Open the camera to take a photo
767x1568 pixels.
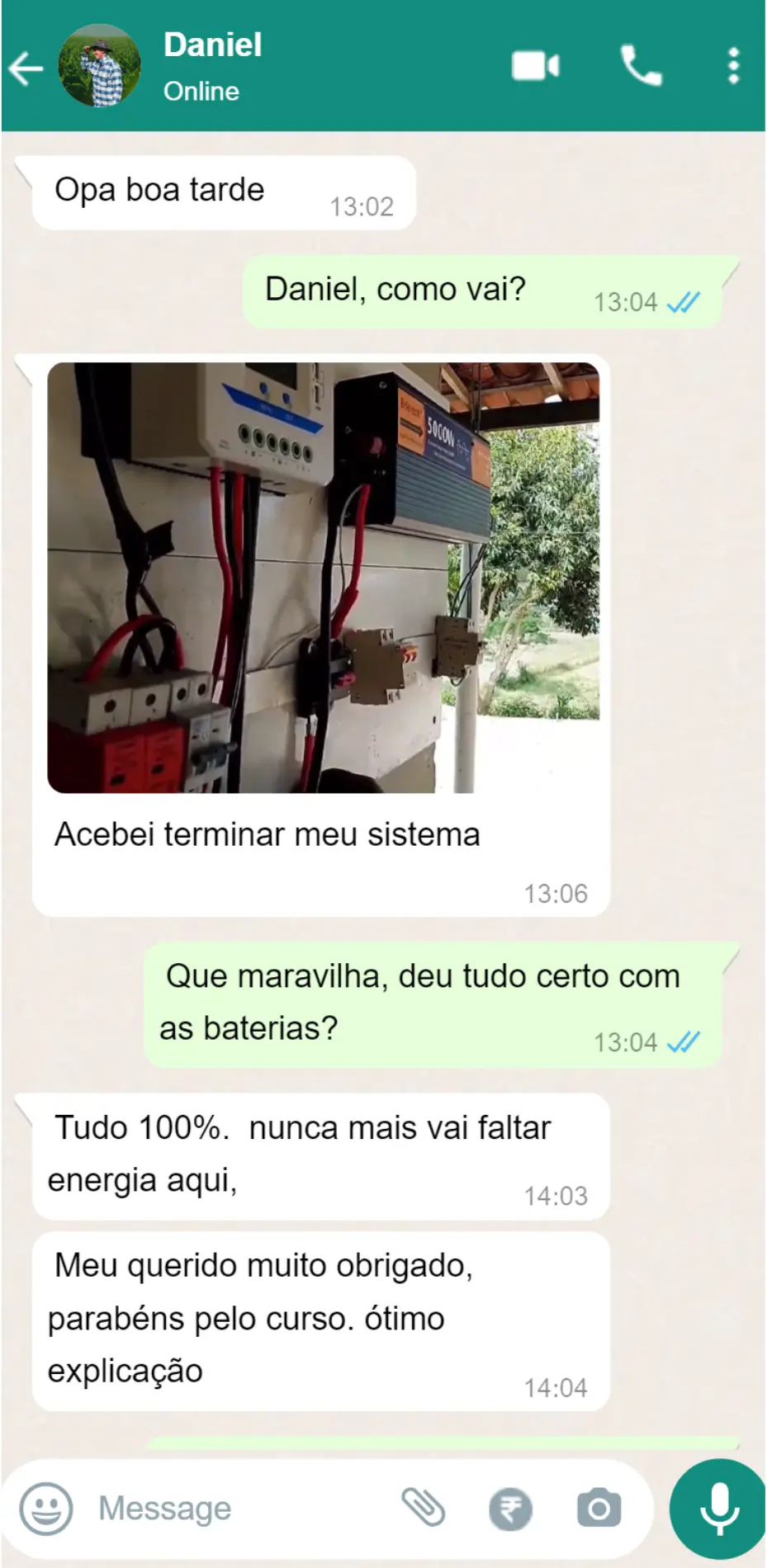pos(599,1509)
